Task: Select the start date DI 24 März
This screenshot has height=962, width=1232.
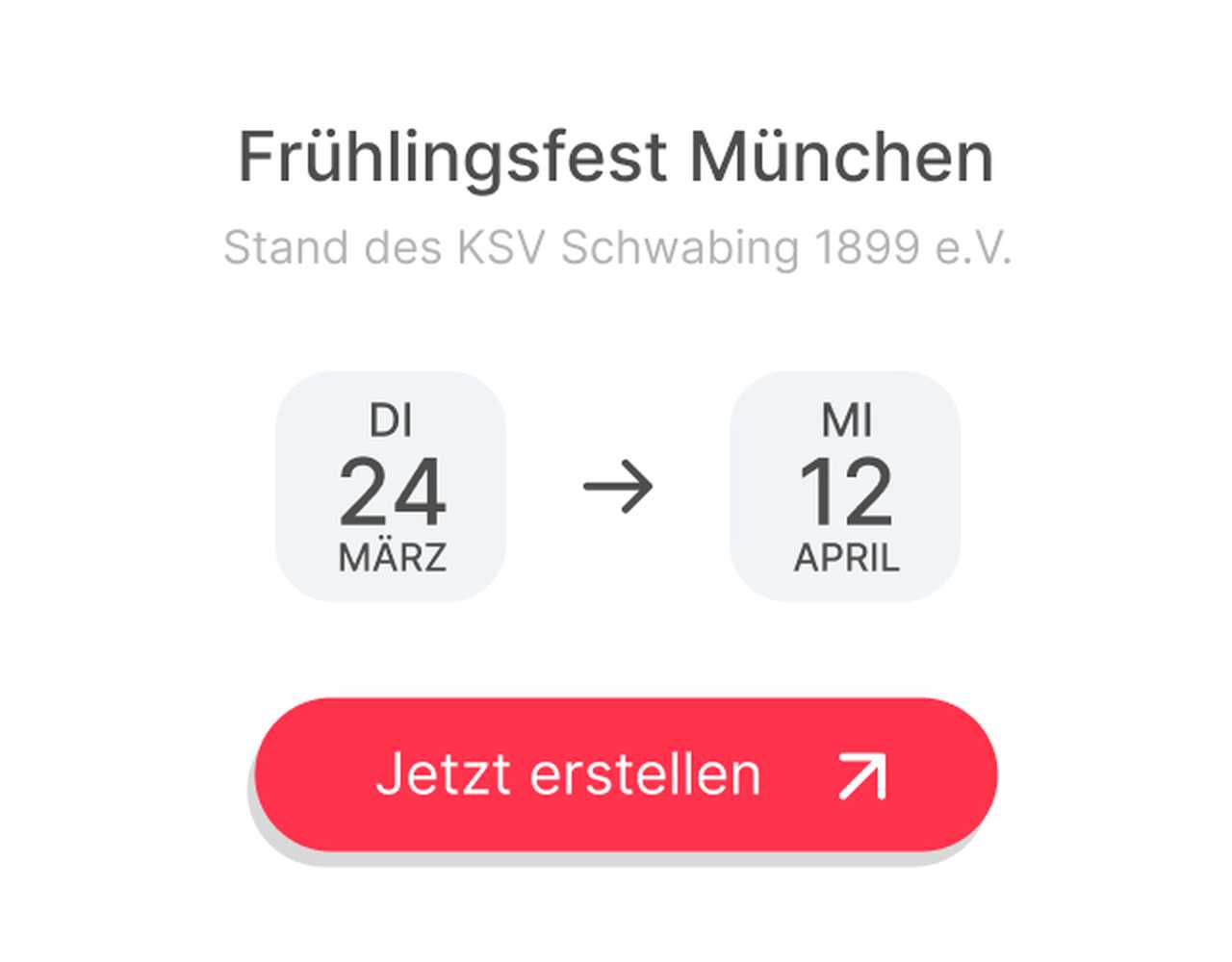Action: 391,487
